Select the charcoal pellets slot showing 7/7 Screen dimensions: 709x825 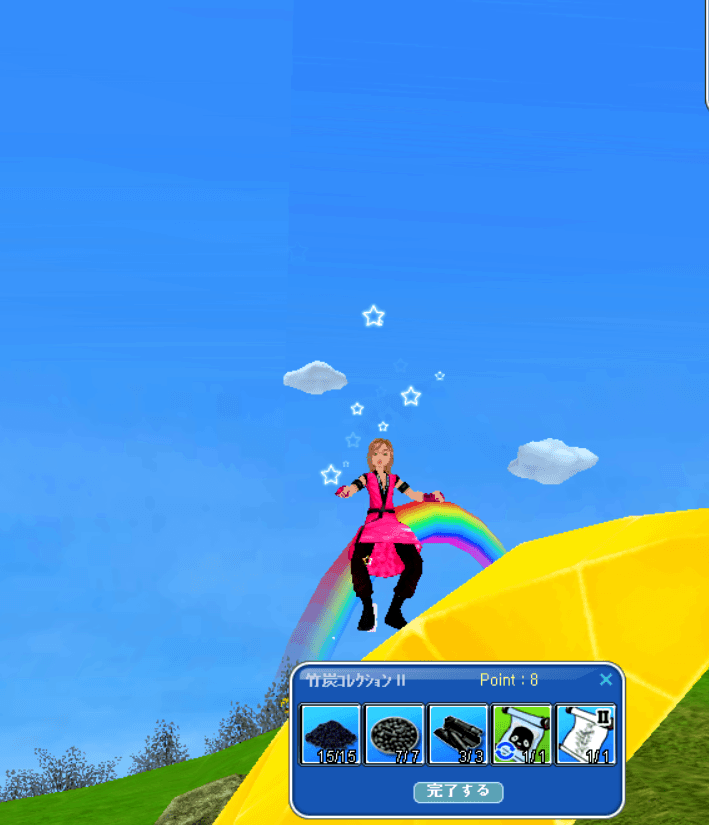point(394,734)
